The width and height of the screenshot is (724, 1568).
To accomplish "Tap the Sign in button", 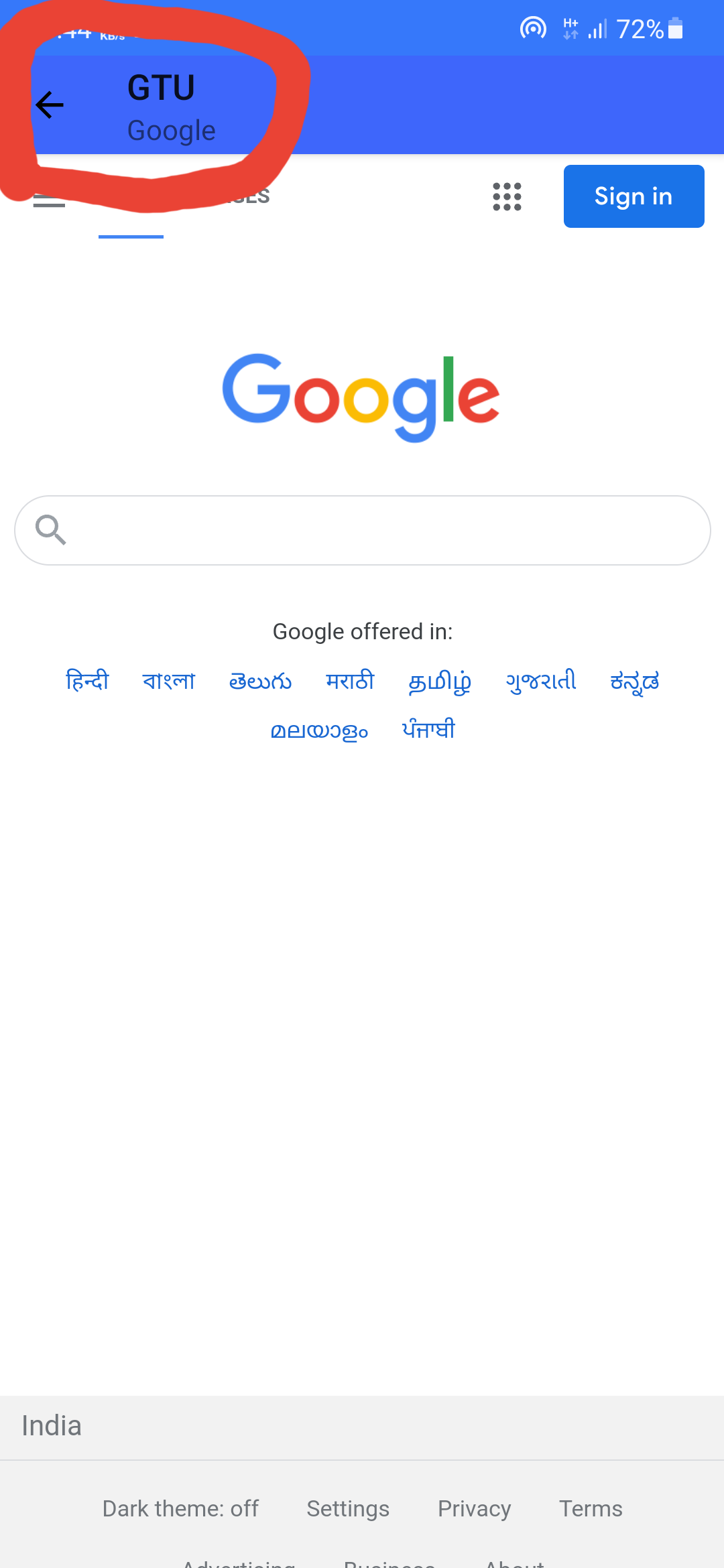I will click(x=633, y=196).
